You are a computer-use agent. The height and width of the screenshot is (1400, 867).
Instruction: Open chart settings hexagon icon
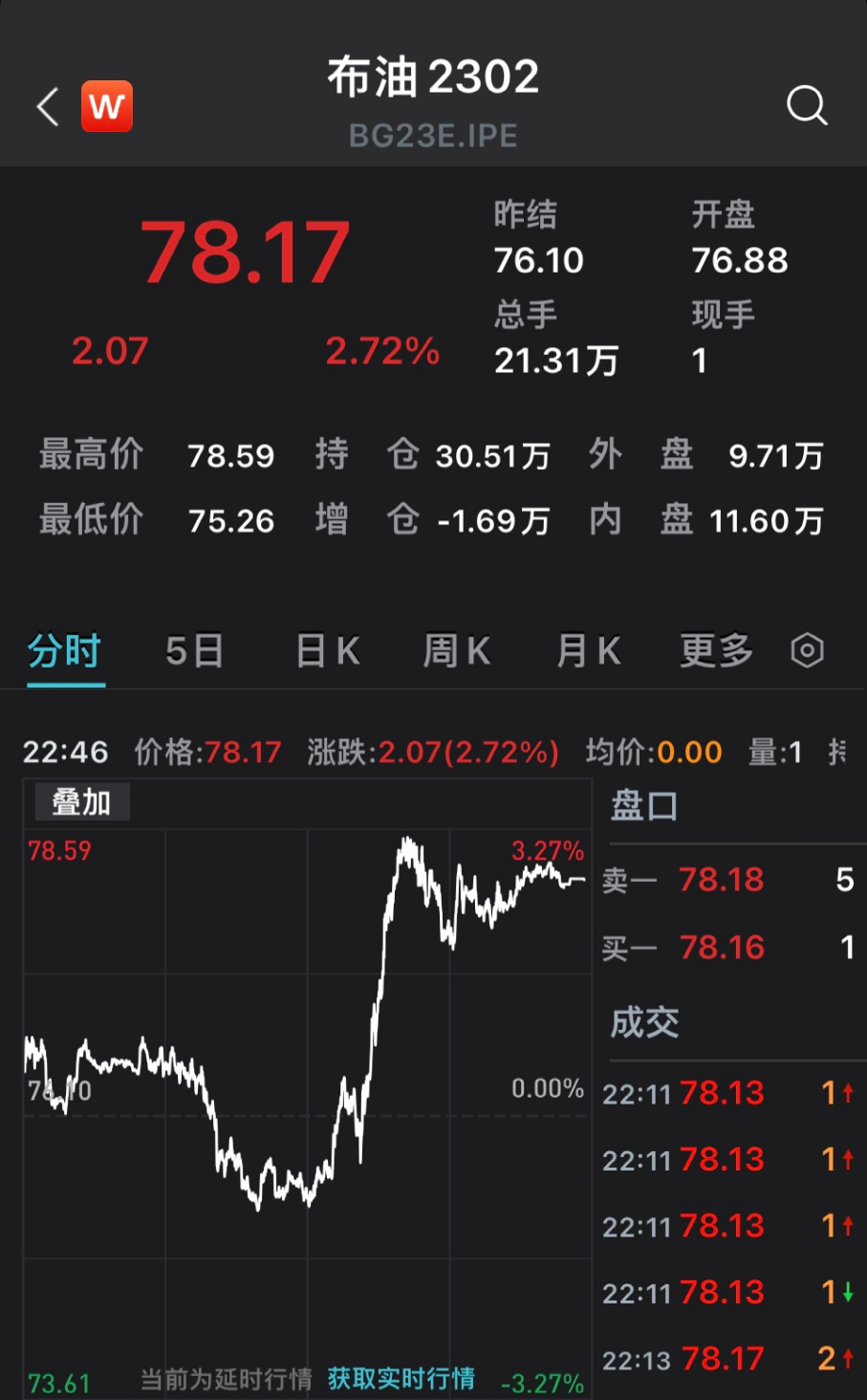coord(808,651)
